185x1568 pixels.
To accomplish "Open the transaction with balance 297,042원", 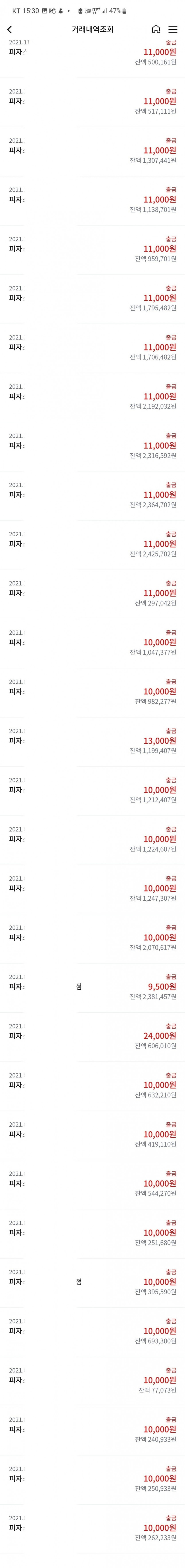I will click(x=93, y=593).
